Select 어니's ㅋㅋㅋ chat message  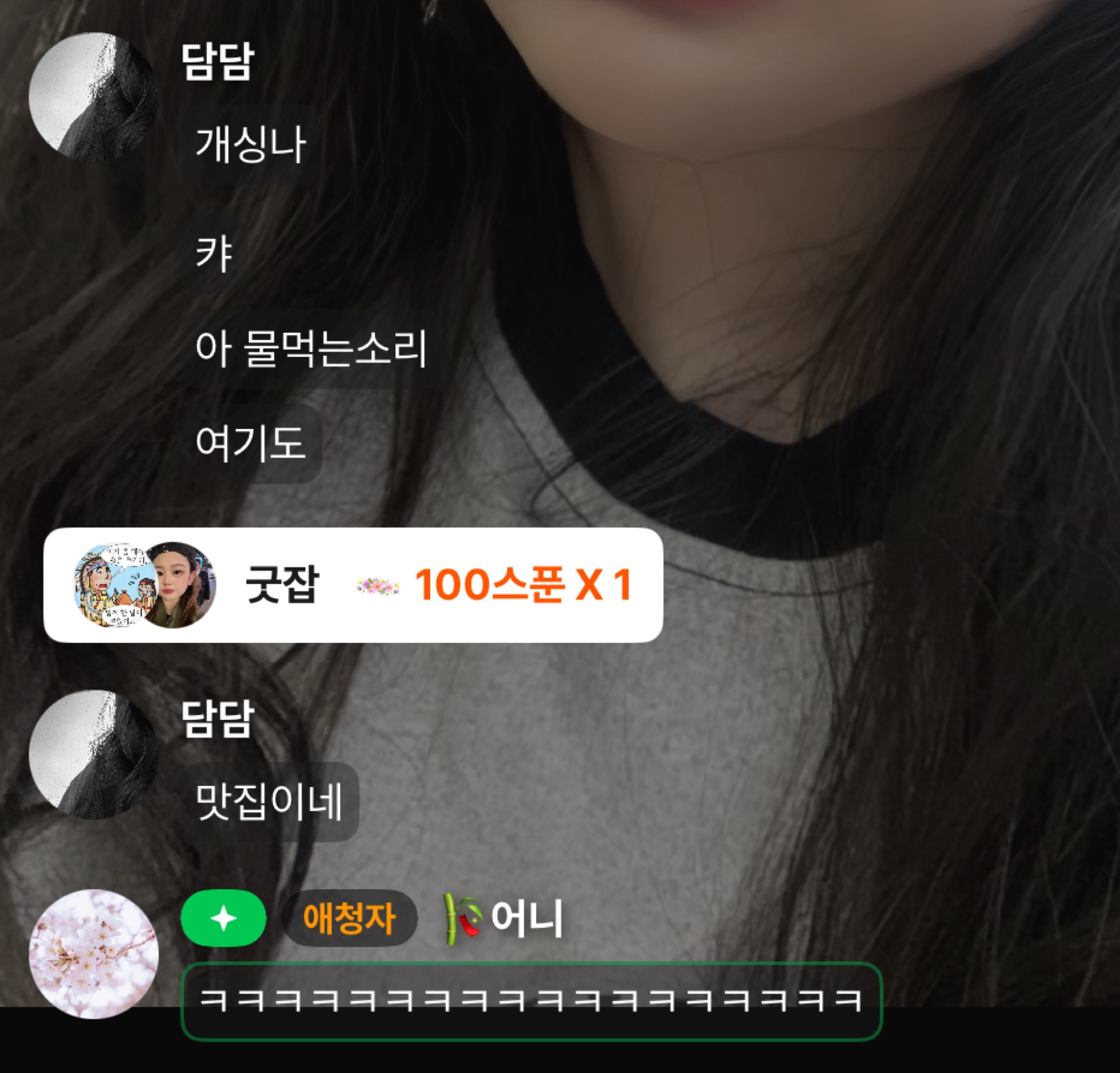coord(531,1001)
